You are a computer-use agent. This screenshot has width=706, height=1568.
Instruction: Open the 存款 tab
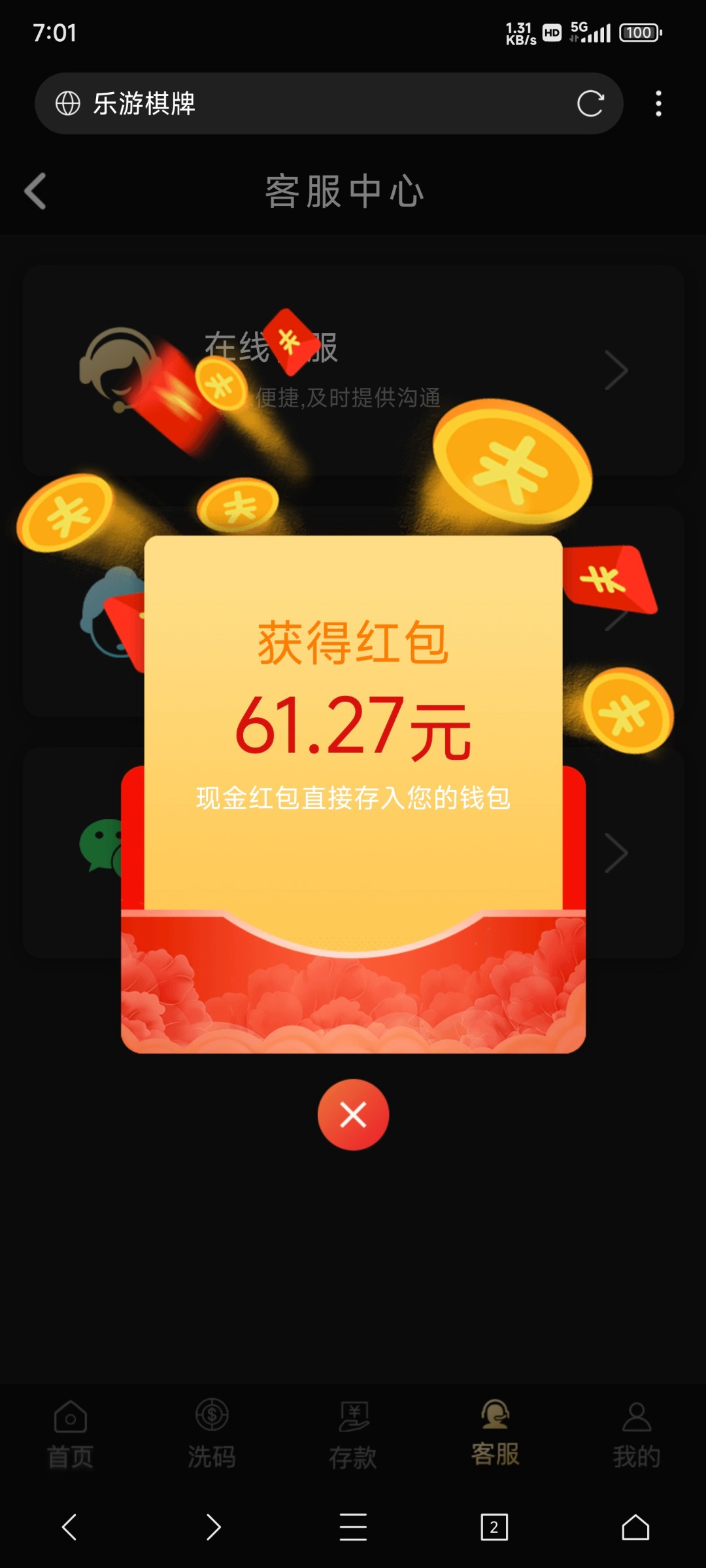(353, 1434)
